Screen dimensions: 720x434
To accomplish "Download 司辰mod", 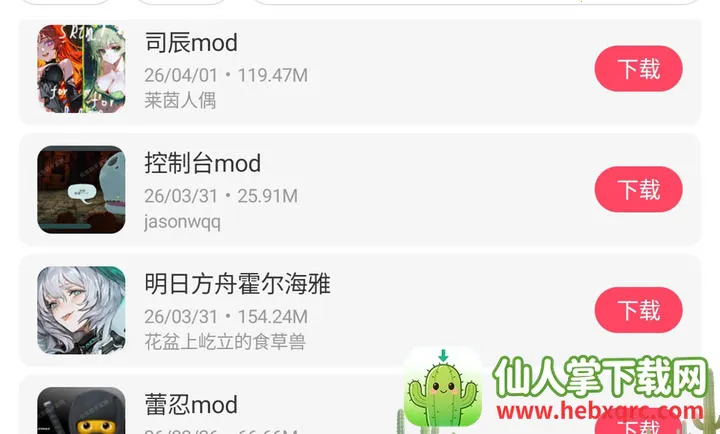I will coord(638,69).
